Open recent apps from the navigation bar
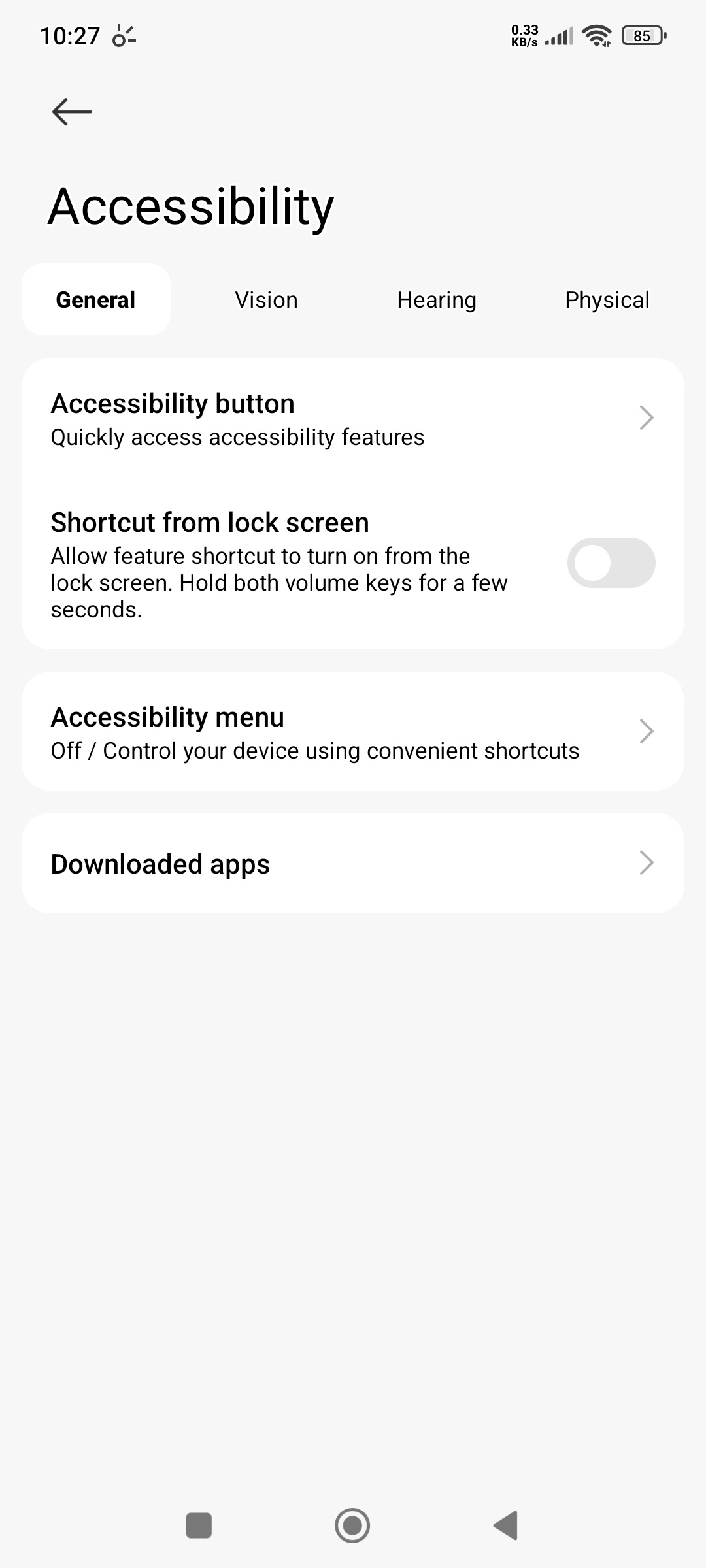Image resolution: width=706 pixels, height=1568 pixels. point(199,1526)
